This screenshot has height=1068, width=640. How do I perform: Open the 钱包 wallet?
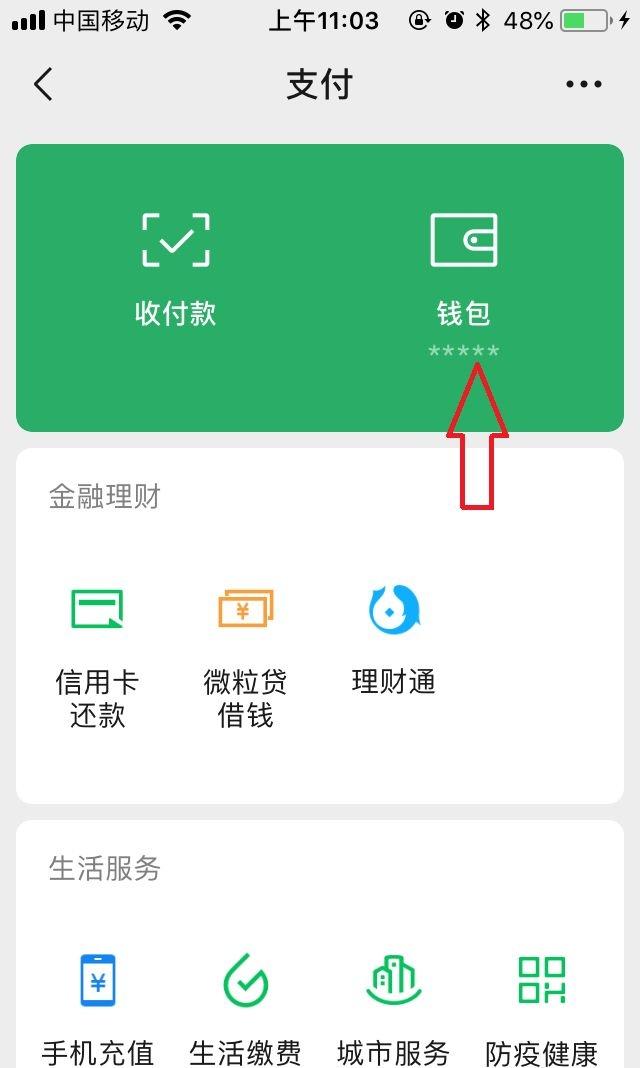[463, 268]
